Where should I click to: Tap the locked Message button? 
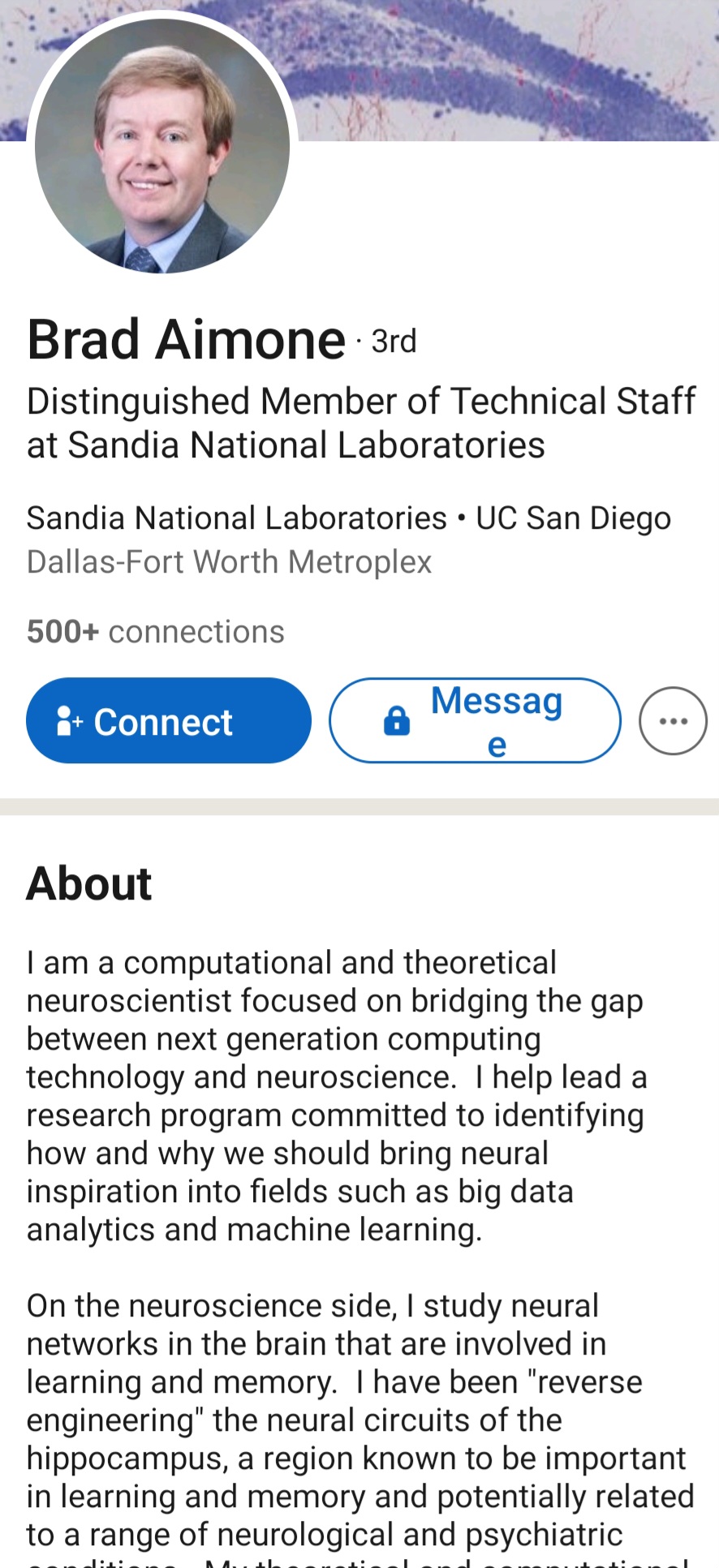coord(475,721)
